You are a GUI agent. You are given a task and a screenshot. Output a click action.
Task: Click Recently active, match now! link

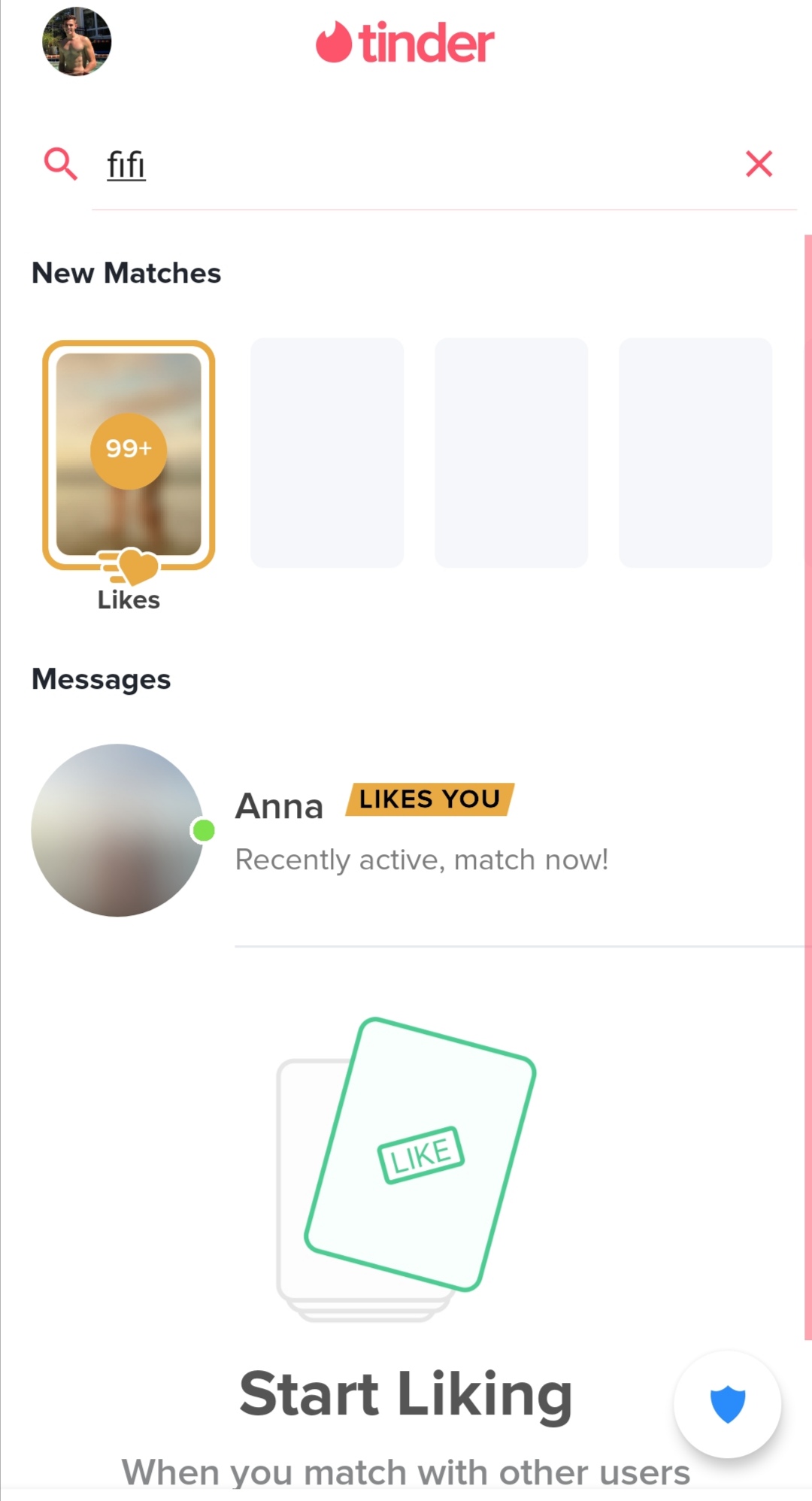tap(422, 859)
